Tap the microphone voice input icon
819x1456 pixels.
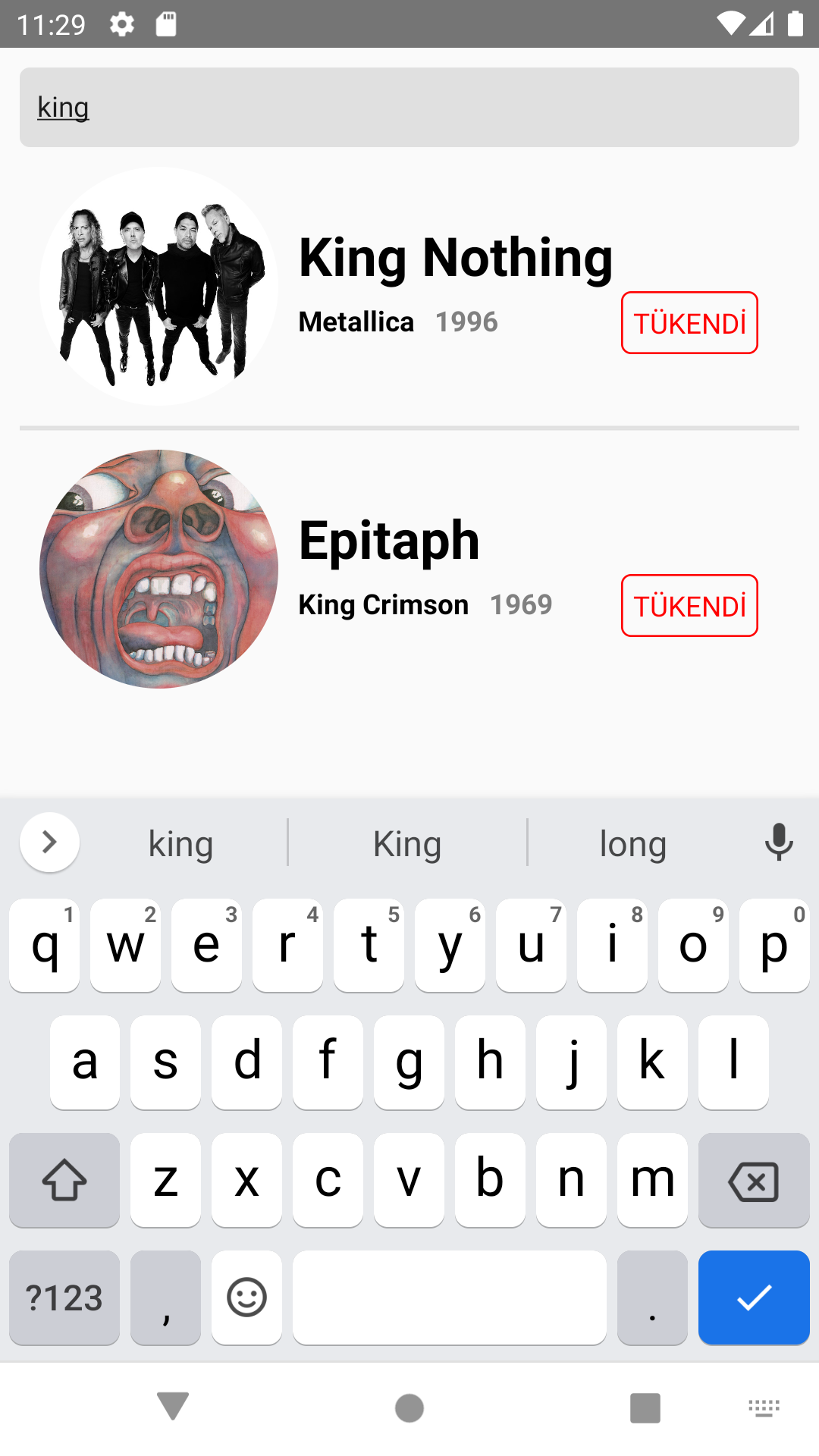click(x=780, y=842)
